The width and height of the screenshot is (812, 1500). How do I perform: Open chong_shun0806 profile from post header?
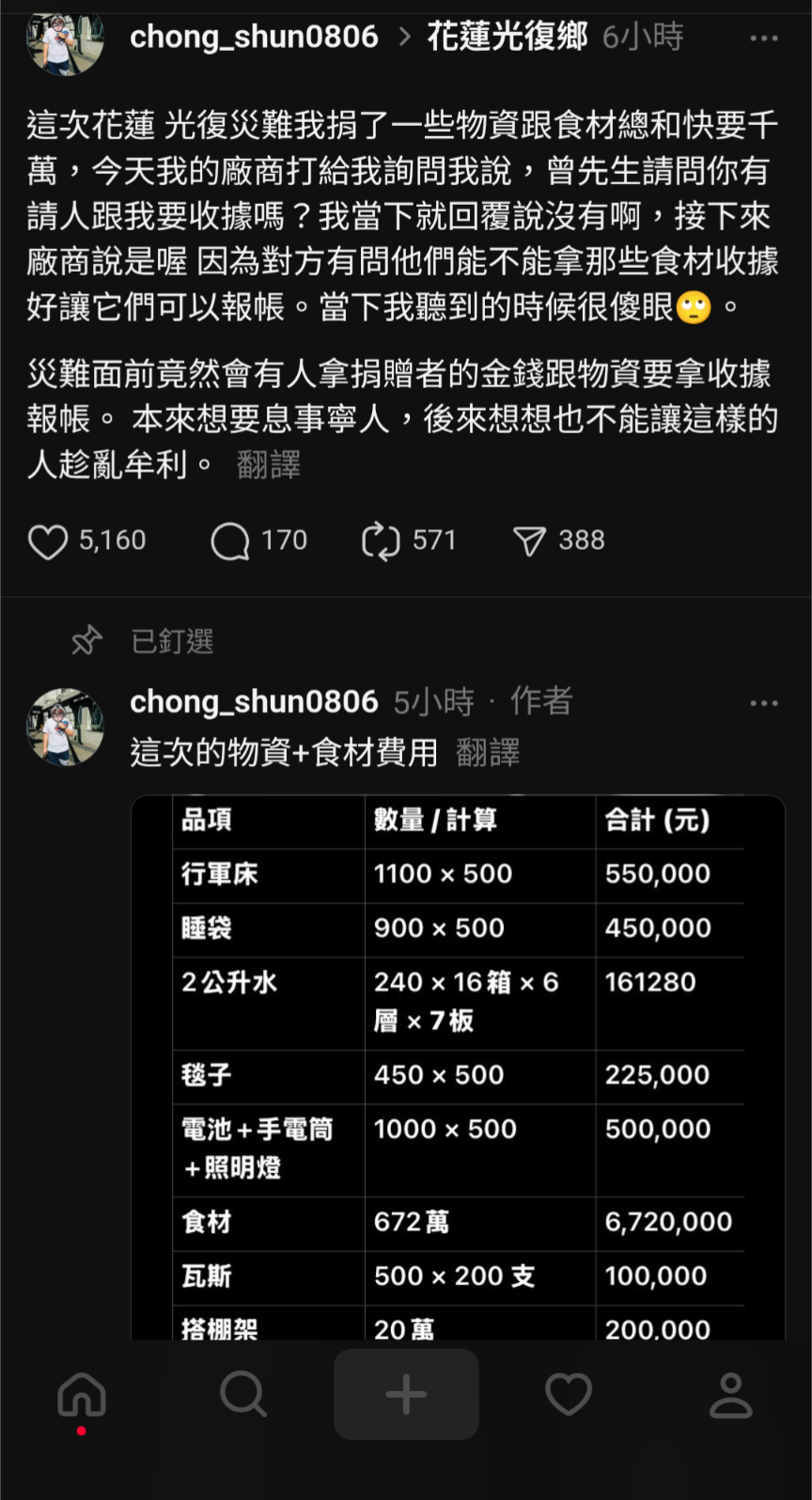point(254,37)
